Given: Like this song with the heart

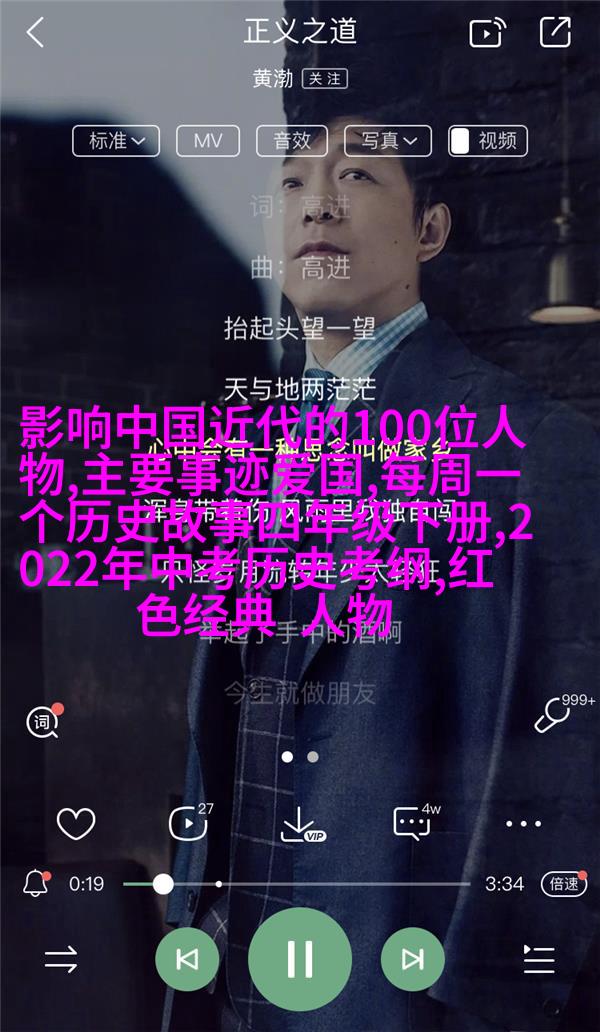Looking at the screenshot, I should click(x=76, y=824).
